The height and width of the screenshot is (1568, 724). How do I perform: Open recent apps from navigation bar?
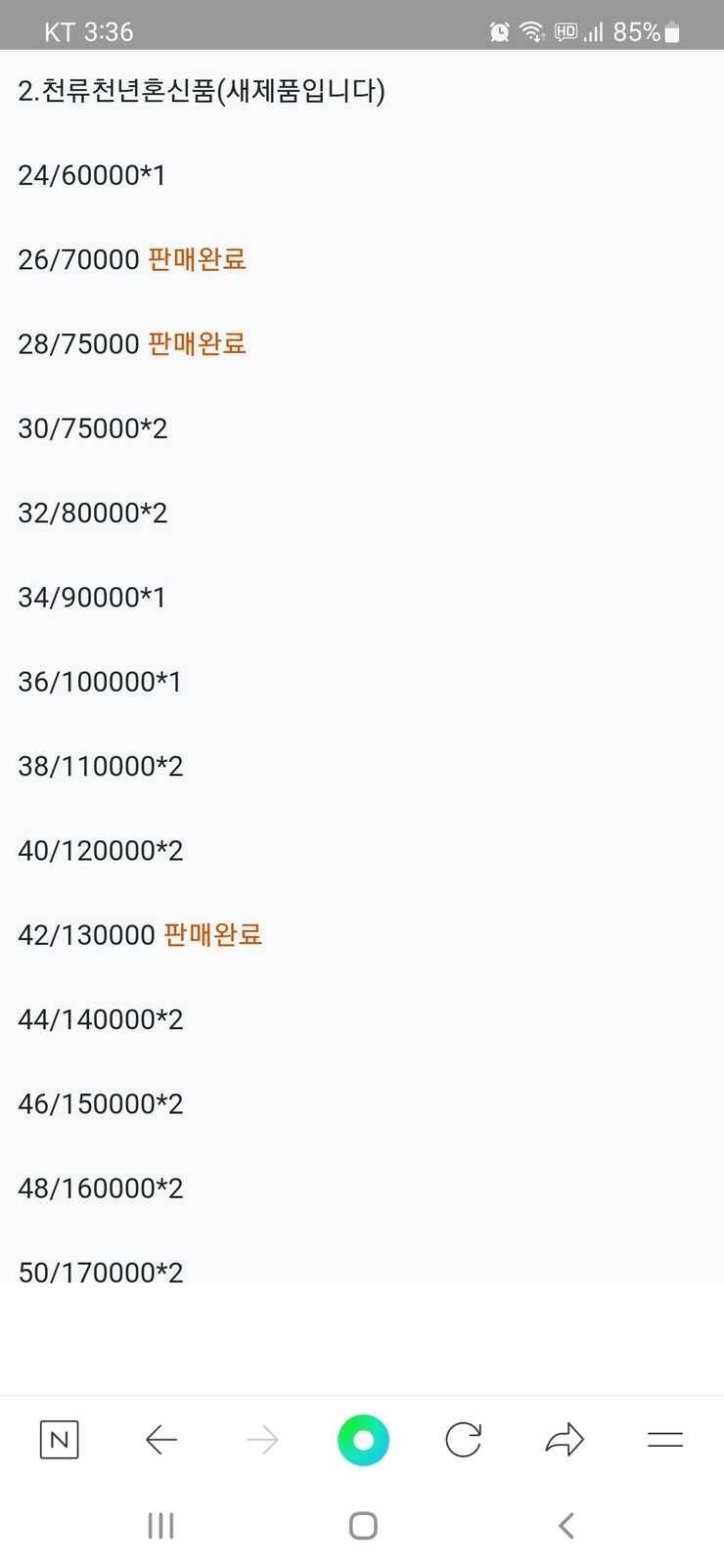pos(160,1526)
